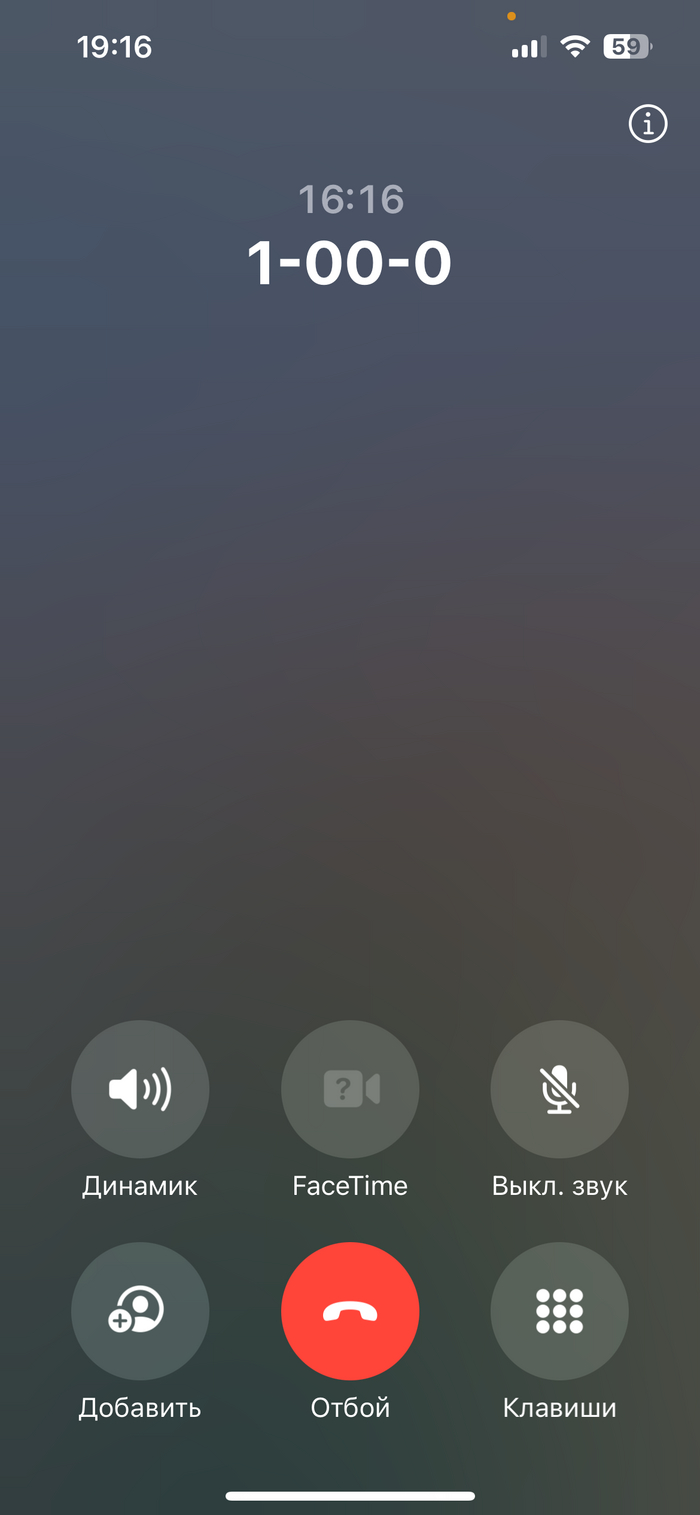This screenshot has width=700, height=1515.
Task: End the call with Отбой
Action: [x=350, y=1311]
